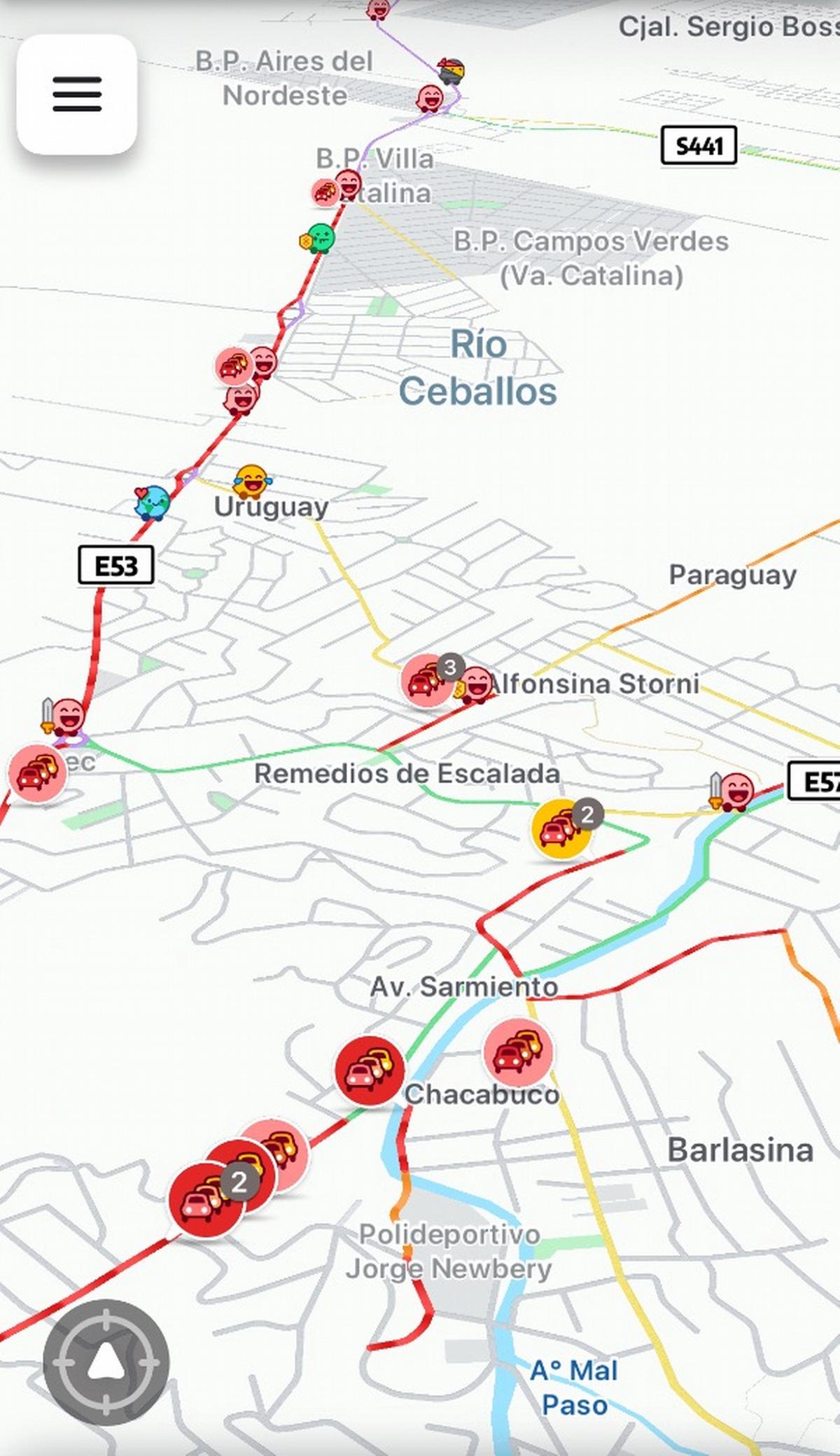This screenshot has height=1456, width=840.
Task: Tap the ninja Wazer near Aires del Nordeste
Action: coord(451,70)
